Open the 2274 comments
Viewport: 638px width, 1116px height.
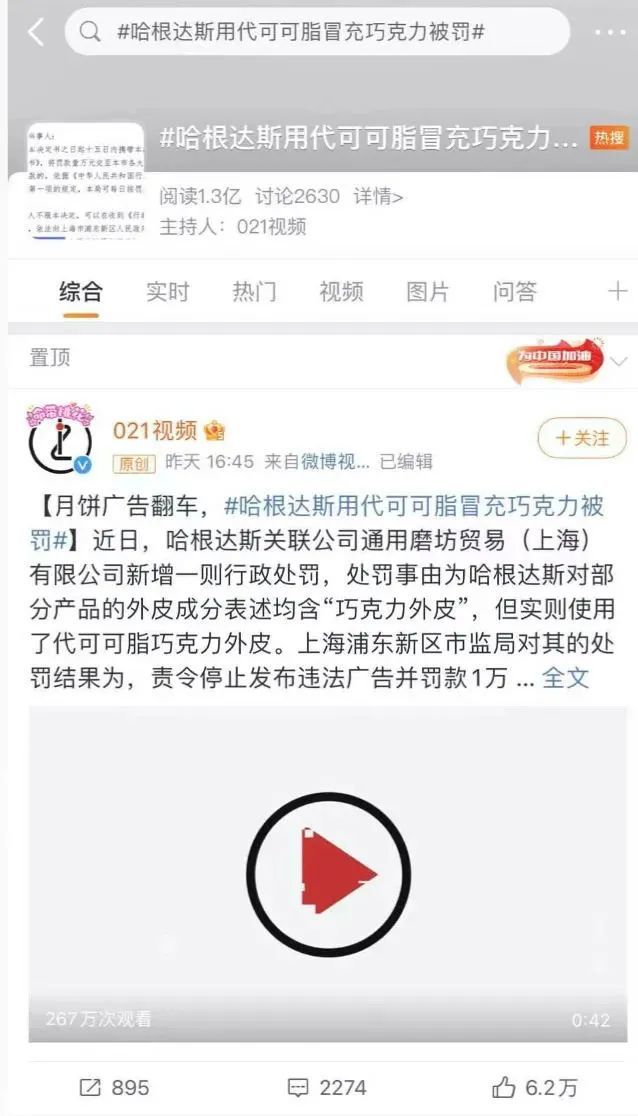pos(327,1087)
